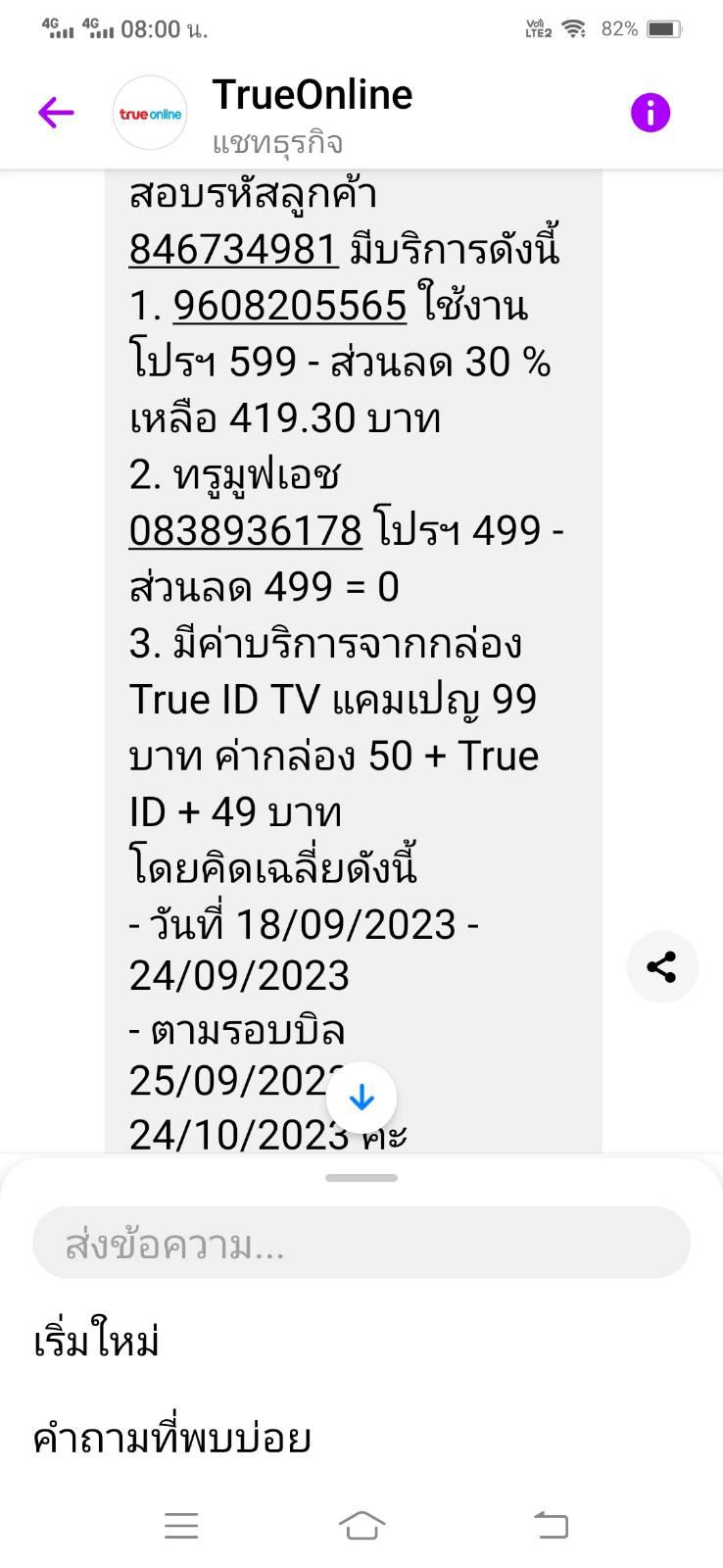Select the เริ่มใหม่ option
The width and height of the screenshot is (723, 1568).
tap(96, 1342)
